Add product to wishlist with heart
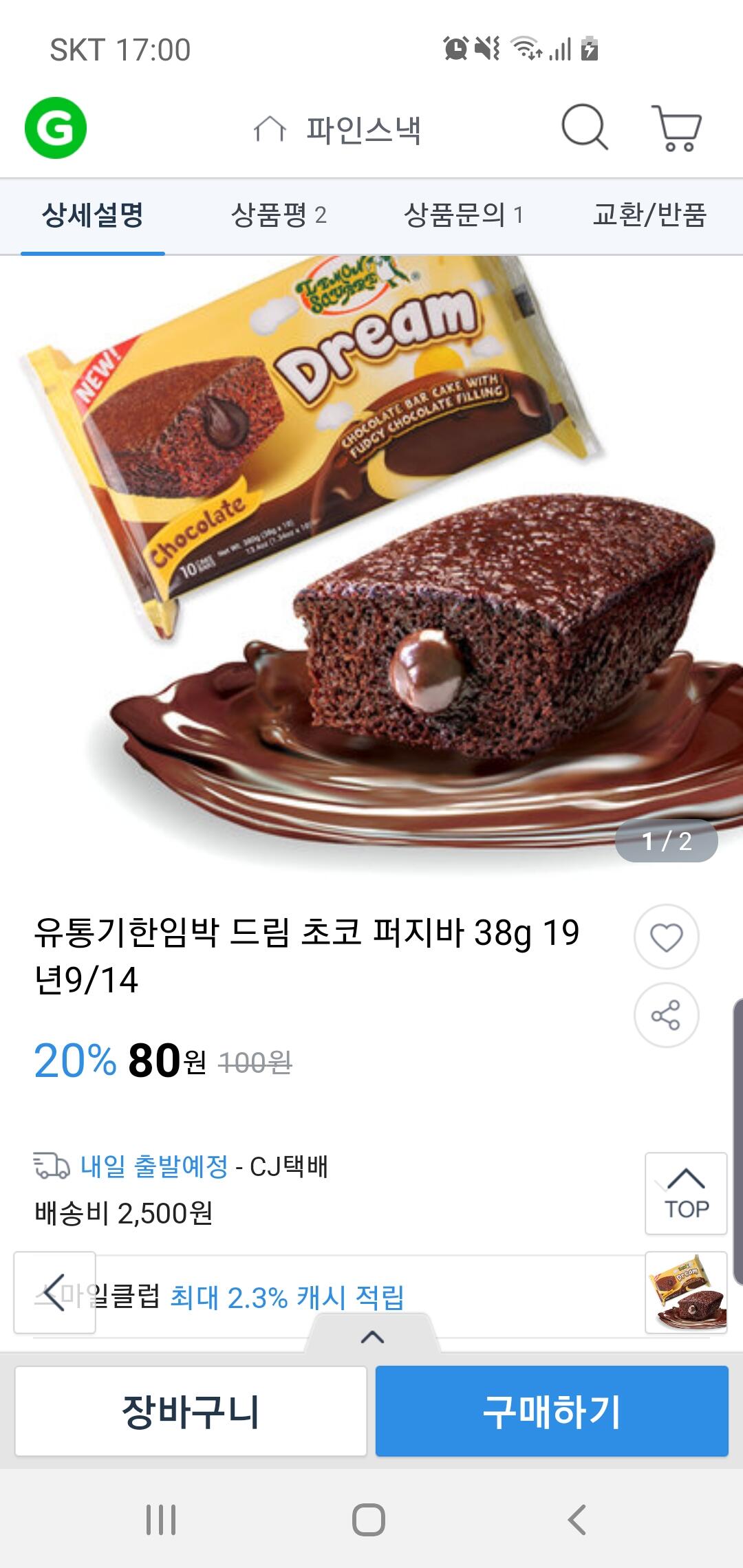 (666, 937)
